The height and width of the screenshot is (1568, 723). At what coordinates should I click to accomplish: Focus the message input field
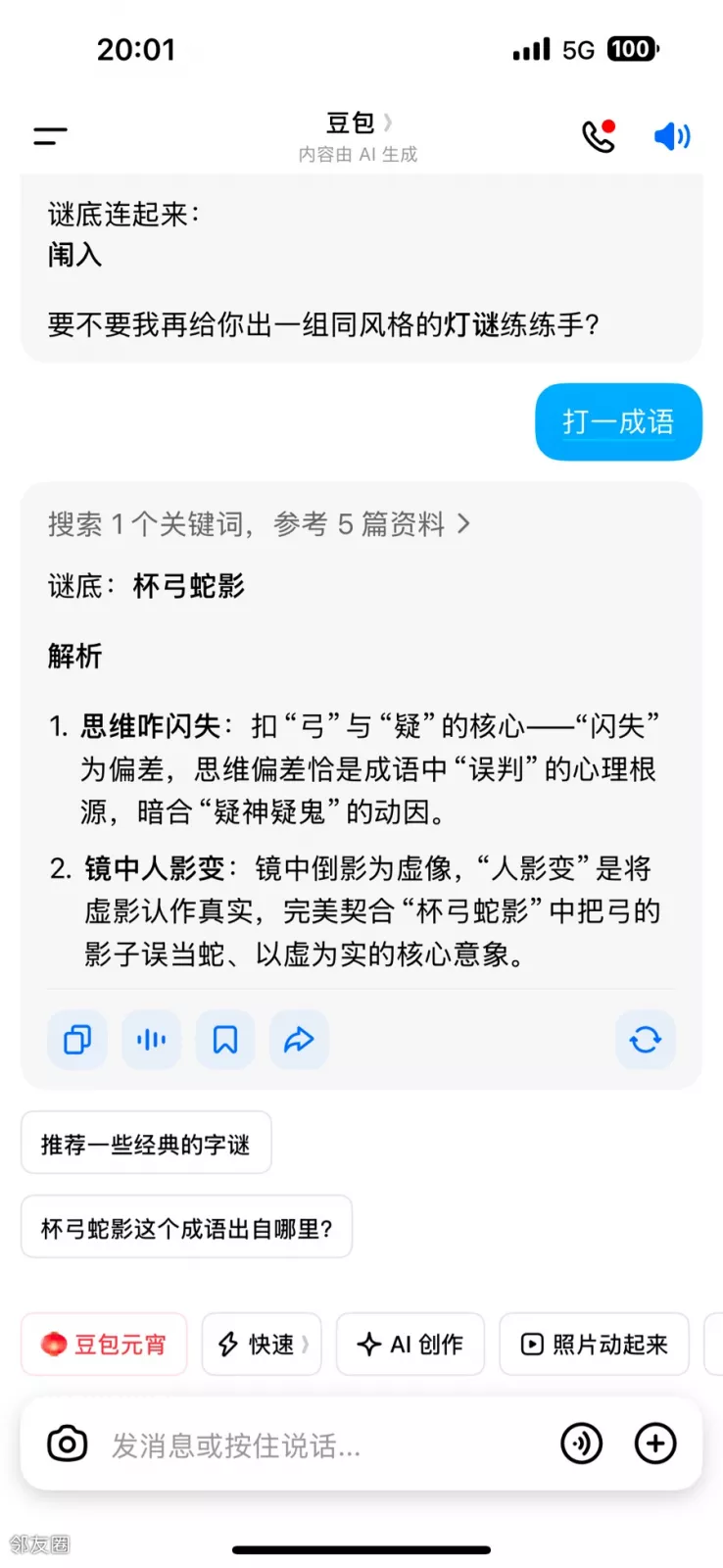coord(313,1445)
